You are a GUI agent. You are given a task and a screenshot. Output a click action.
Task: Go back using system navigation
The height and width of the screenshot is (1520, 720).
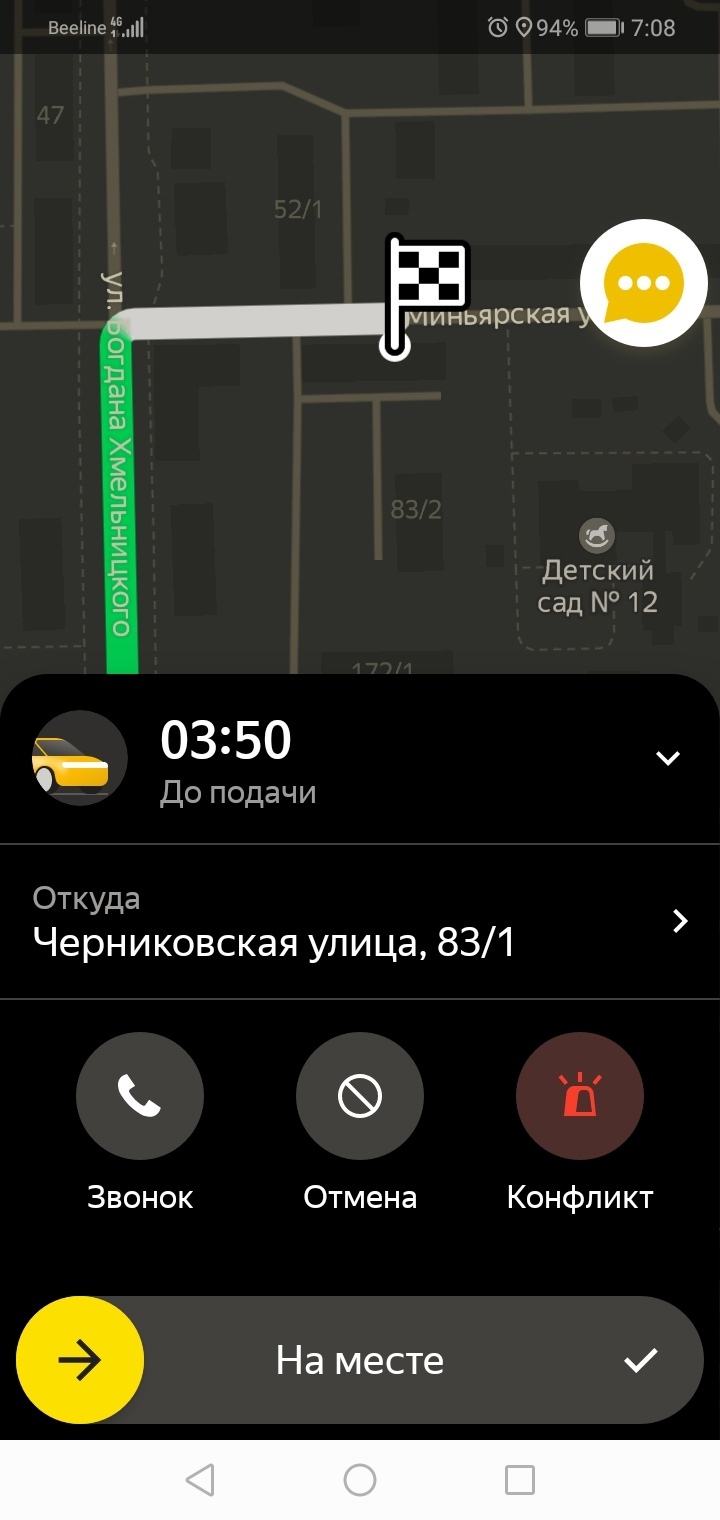click(200, 1480)
